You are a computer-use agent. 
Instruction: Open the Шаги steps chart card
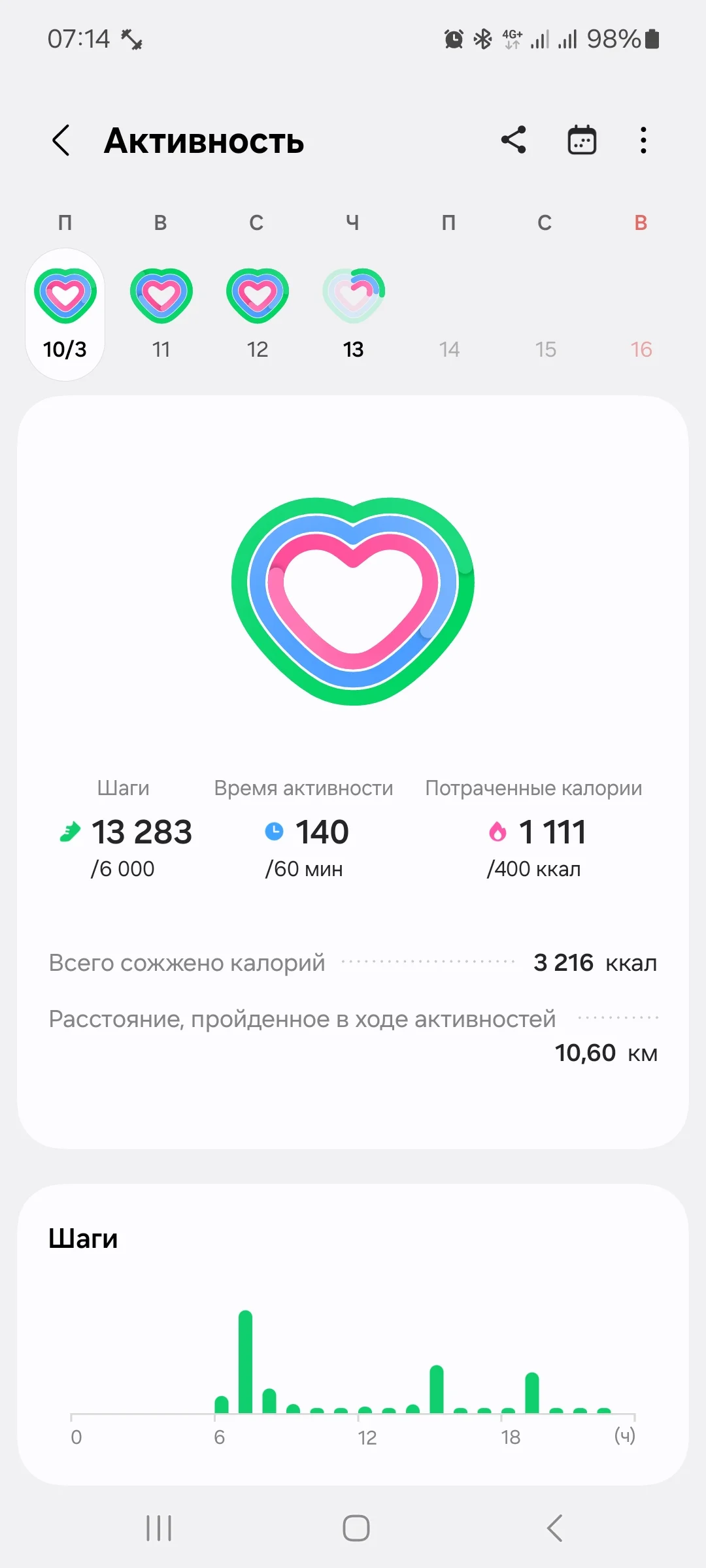coord(353,1334)
